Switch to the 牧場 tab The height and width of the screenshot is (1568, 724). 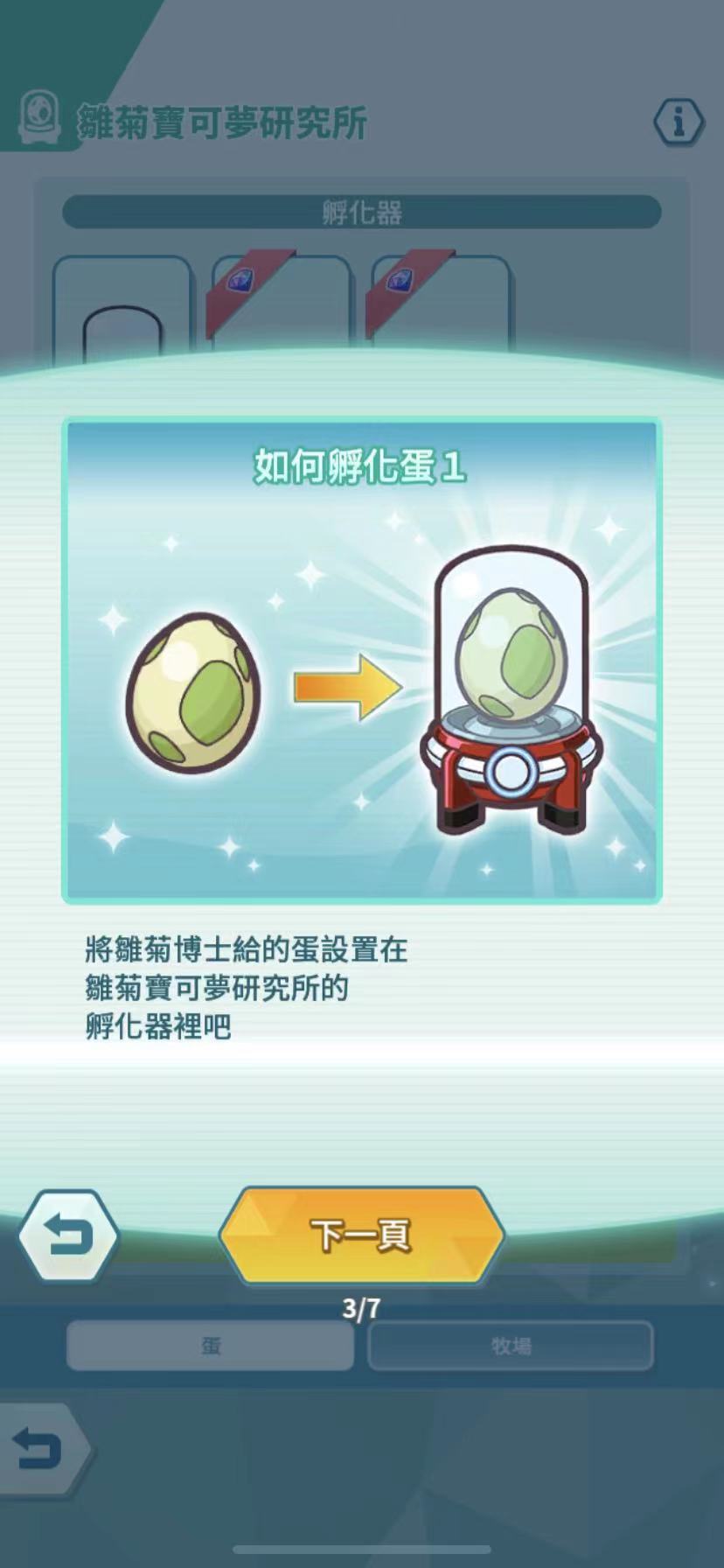[511, 1346]
